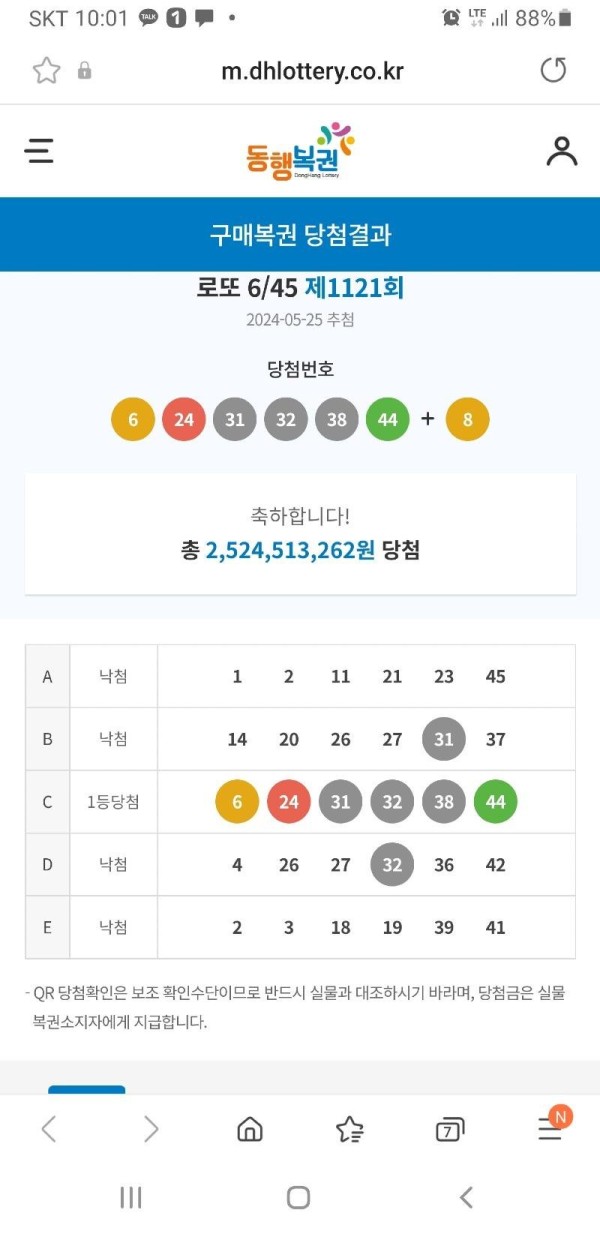Tap the system back button
This screenshot has width=600, height=1234.
coord(466,1197)
